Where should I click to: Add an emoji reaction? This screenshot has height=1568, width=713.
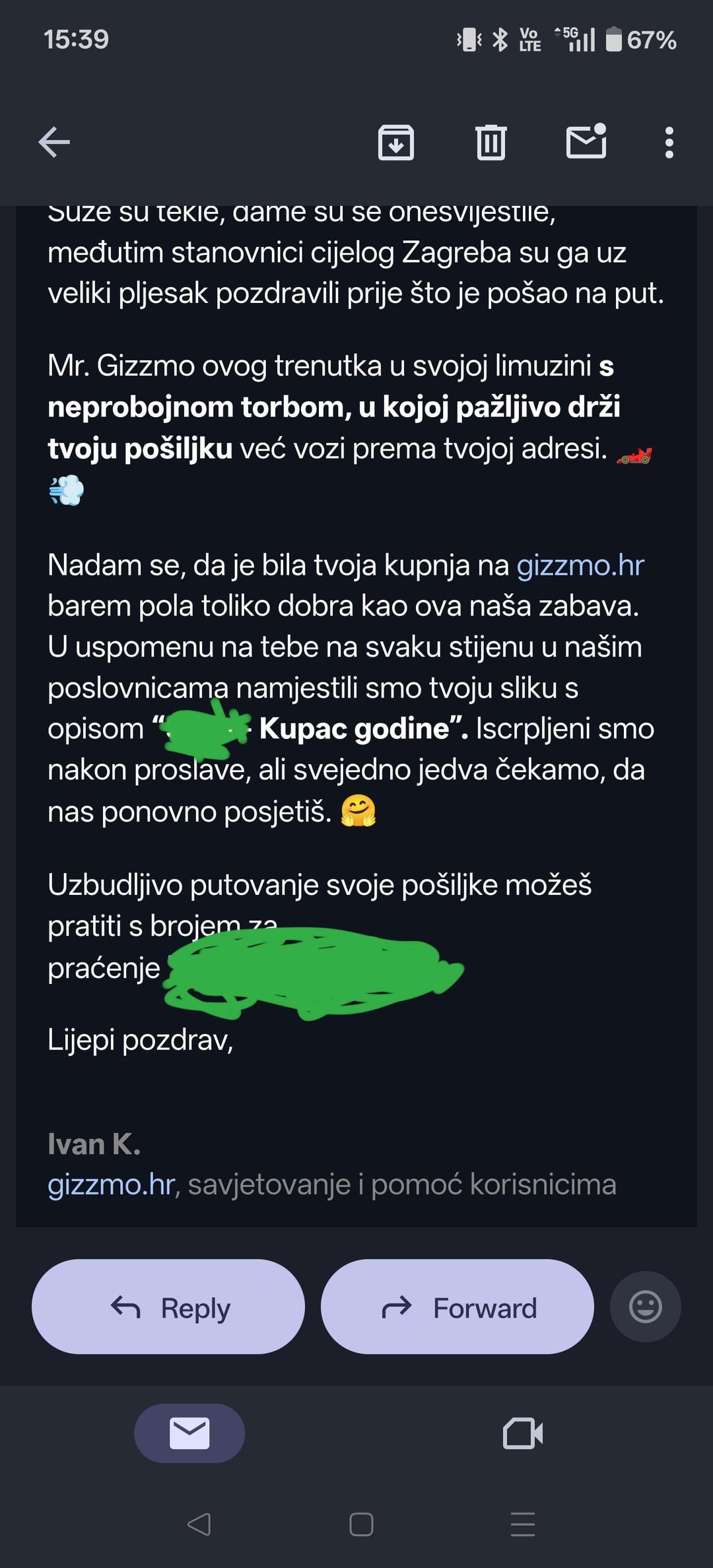[x=645, y=1307]
